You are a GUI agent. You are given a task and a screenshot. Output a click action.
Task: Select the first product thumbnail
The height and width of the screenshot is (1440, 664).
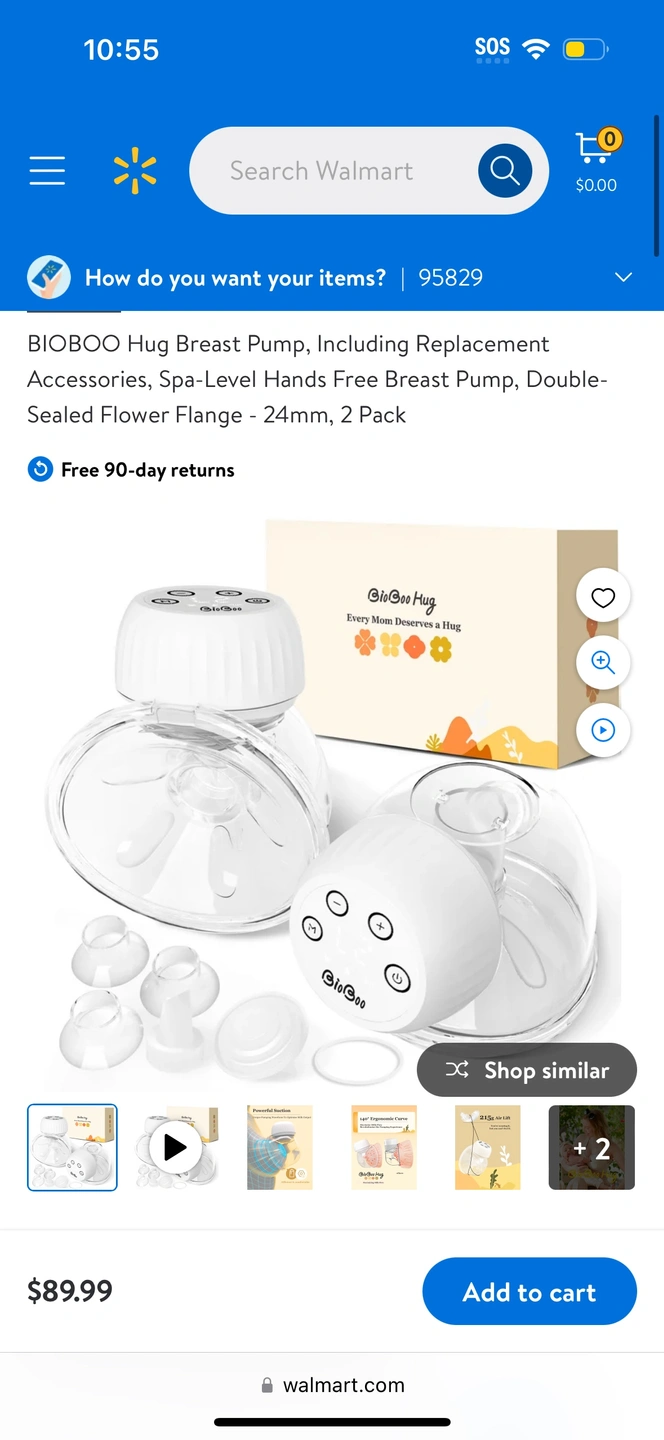(72, 1147)
